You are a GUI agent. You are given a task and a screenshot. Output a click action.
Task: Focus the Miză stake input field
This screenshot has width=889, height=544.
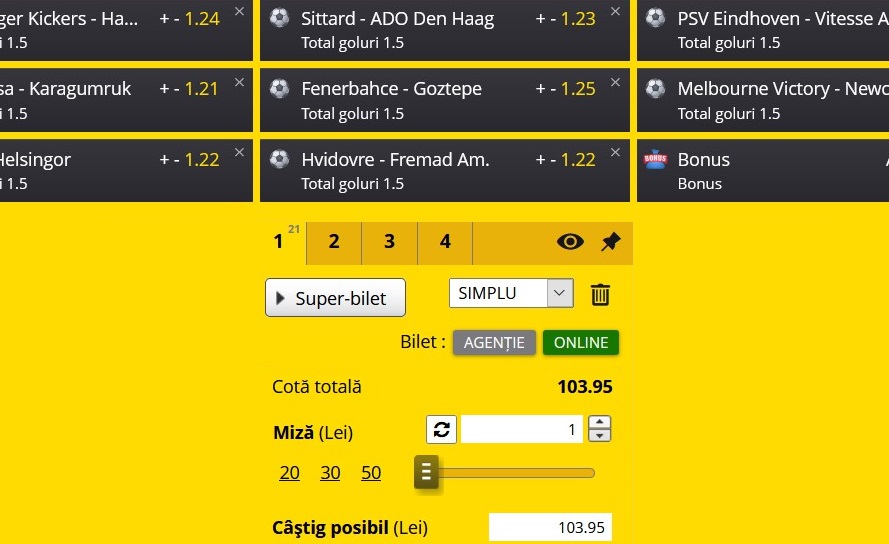[523, 429]
